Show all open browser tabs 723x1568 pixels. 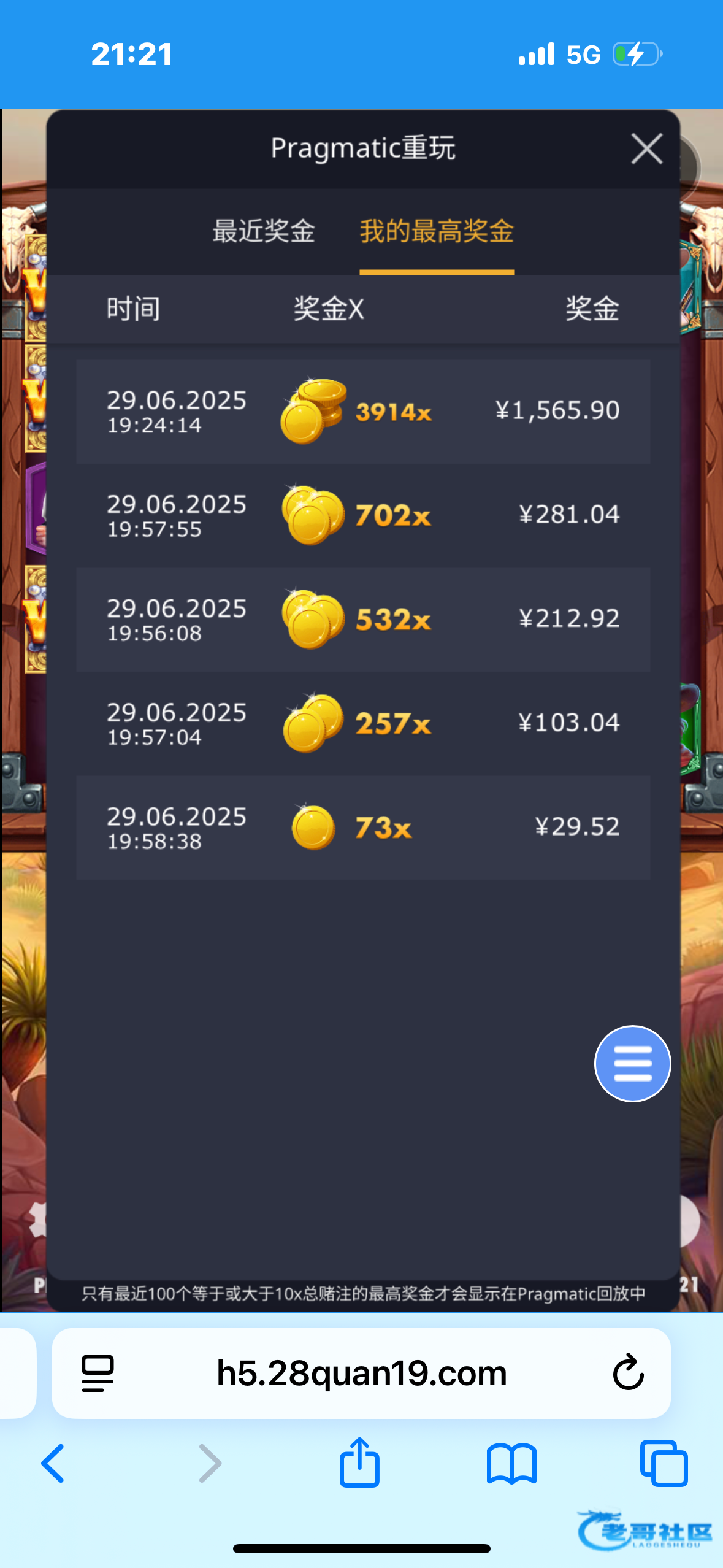click(x=664, y=1463)
